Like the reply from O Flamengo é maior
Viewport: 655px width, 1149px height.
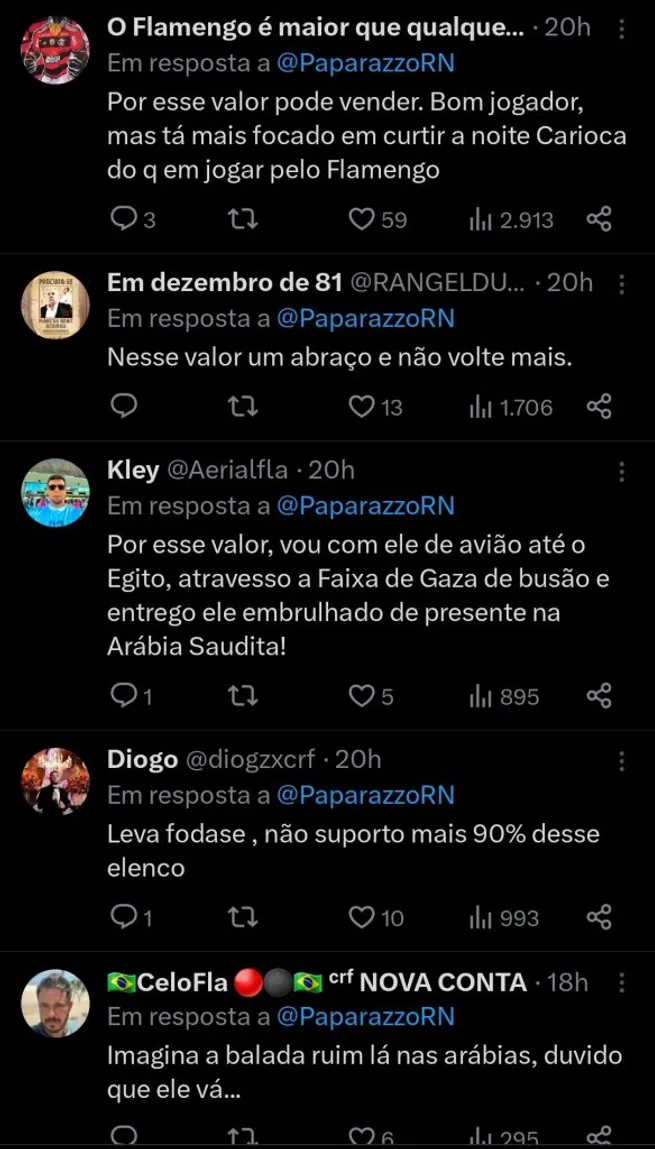click(x=361, y=219)
